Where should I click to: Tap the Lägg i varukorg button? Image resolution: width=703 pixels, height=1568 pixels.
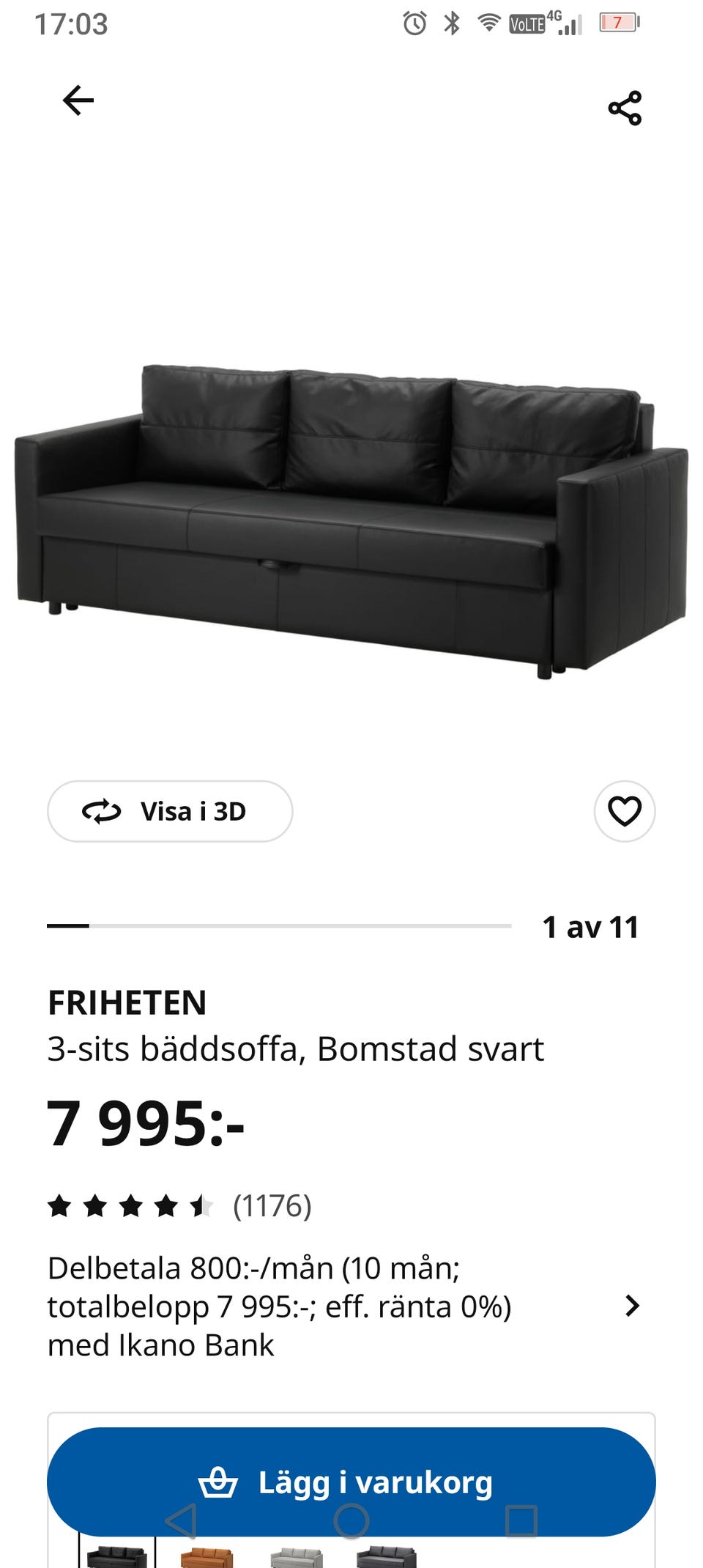(351, 1482)
